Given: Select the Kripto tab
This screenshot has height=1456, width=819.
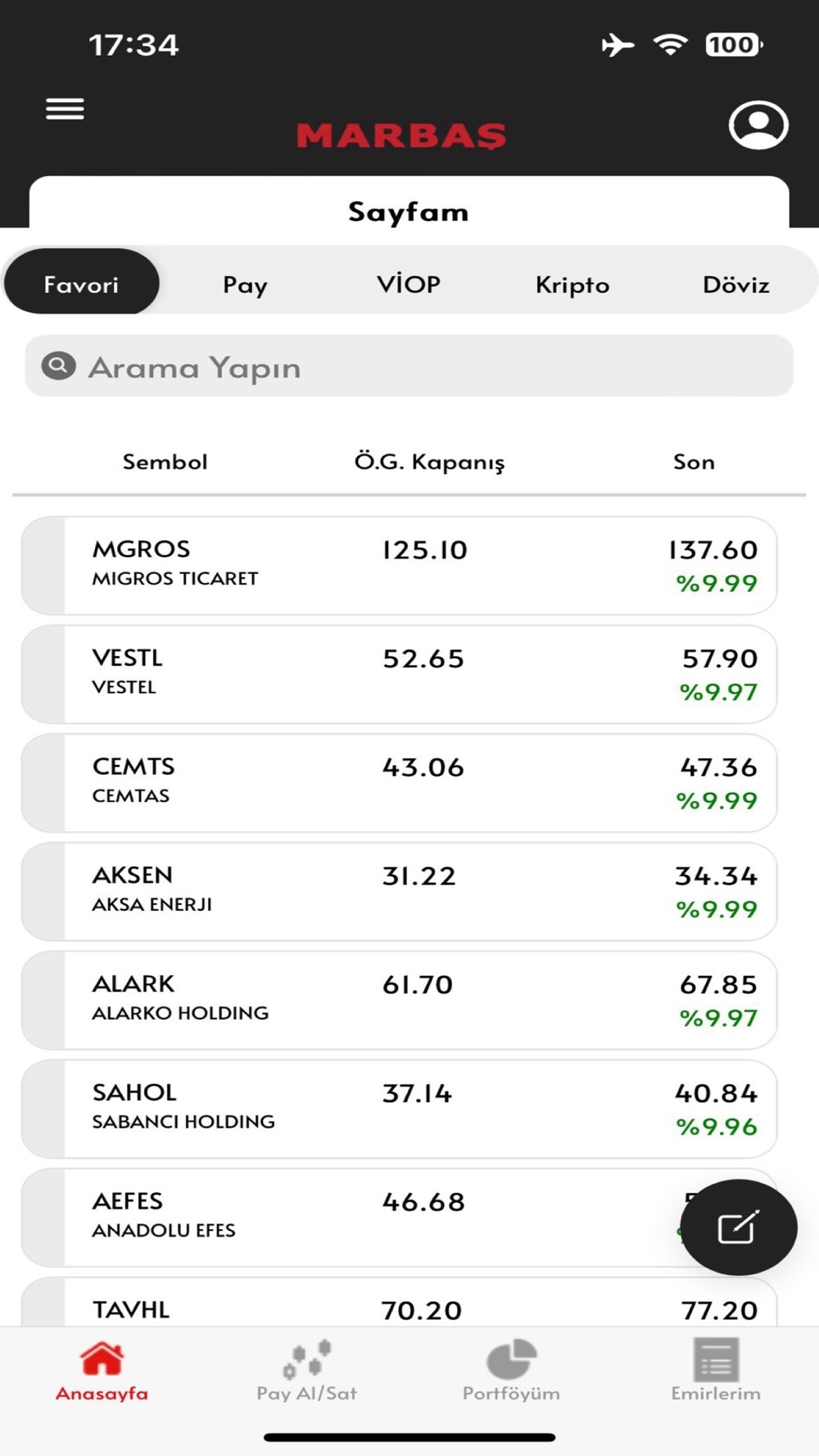Looking at the screenshot, I should click(572, 284).
